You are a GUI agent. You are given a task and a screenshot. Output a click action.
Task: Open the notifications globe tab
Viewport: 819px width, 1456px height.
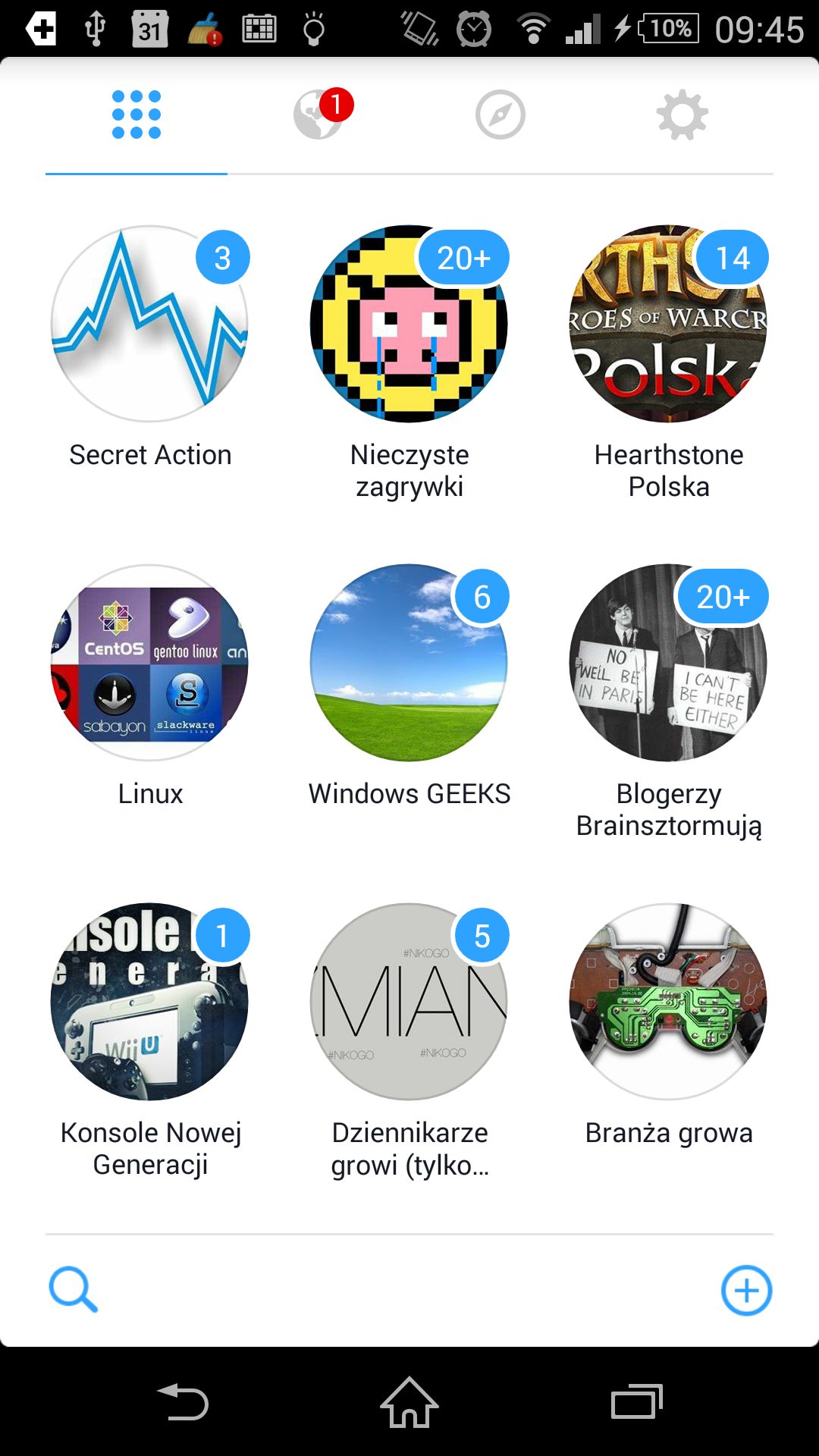319,115
